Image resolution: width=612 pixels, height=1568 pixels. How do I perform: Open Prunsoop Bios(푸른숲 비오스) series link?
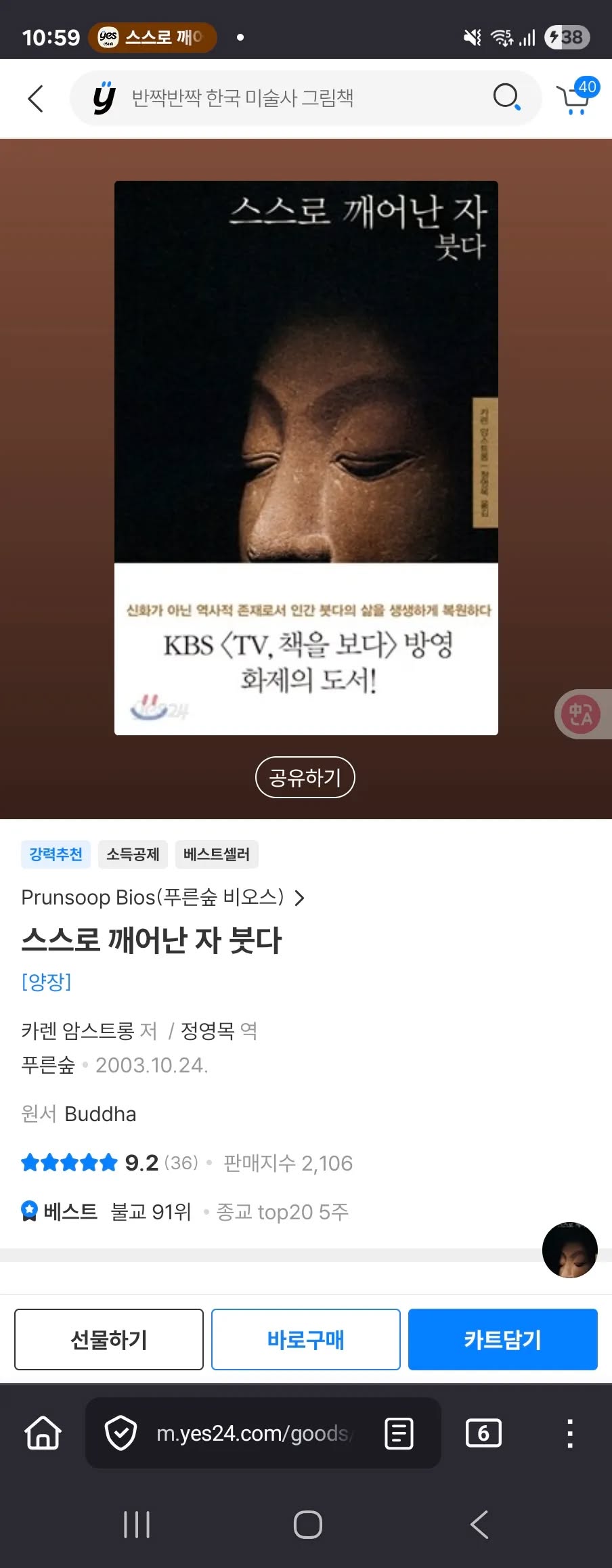pyautogui.click(x=162, y=898)
